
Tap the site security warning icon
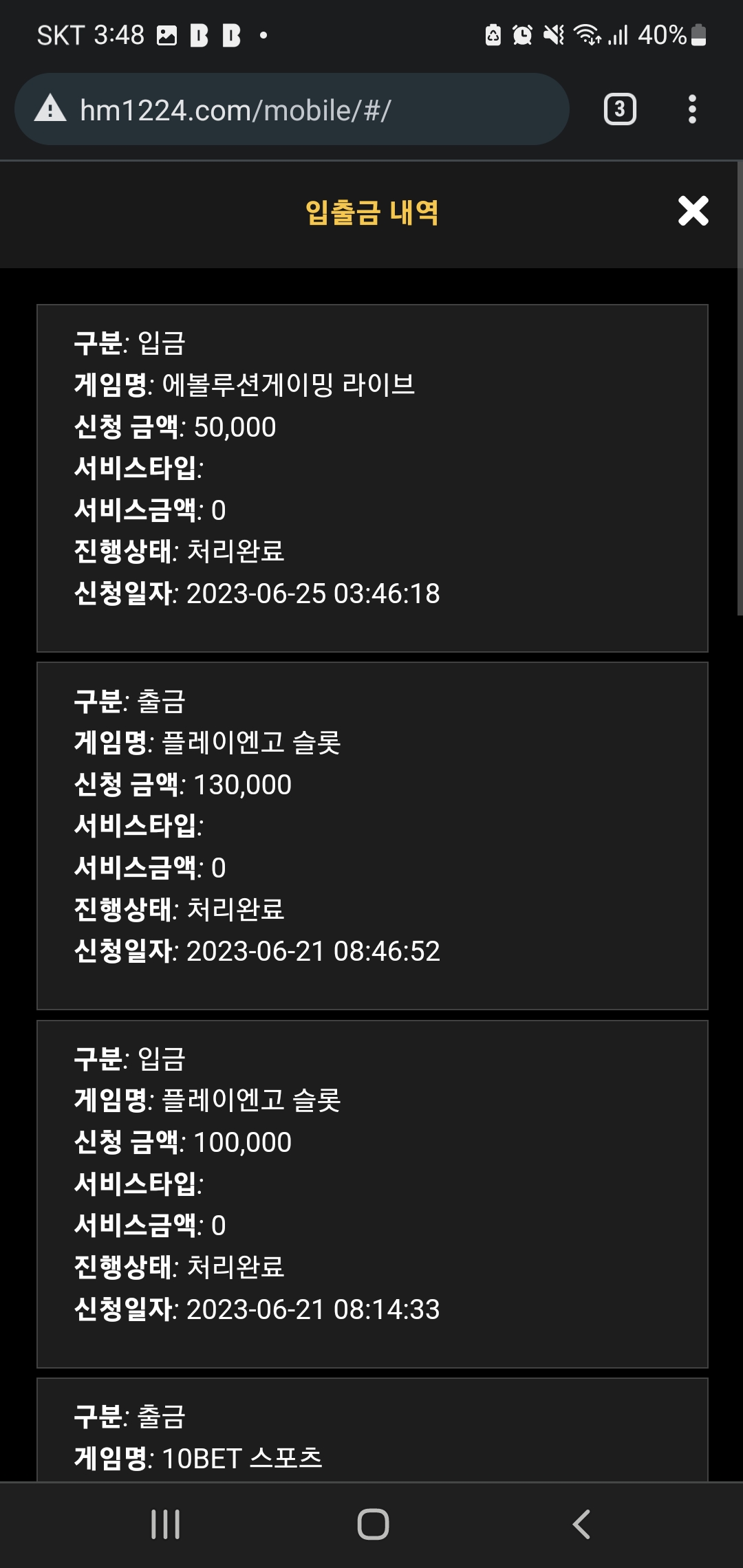[x=50, y=109]
